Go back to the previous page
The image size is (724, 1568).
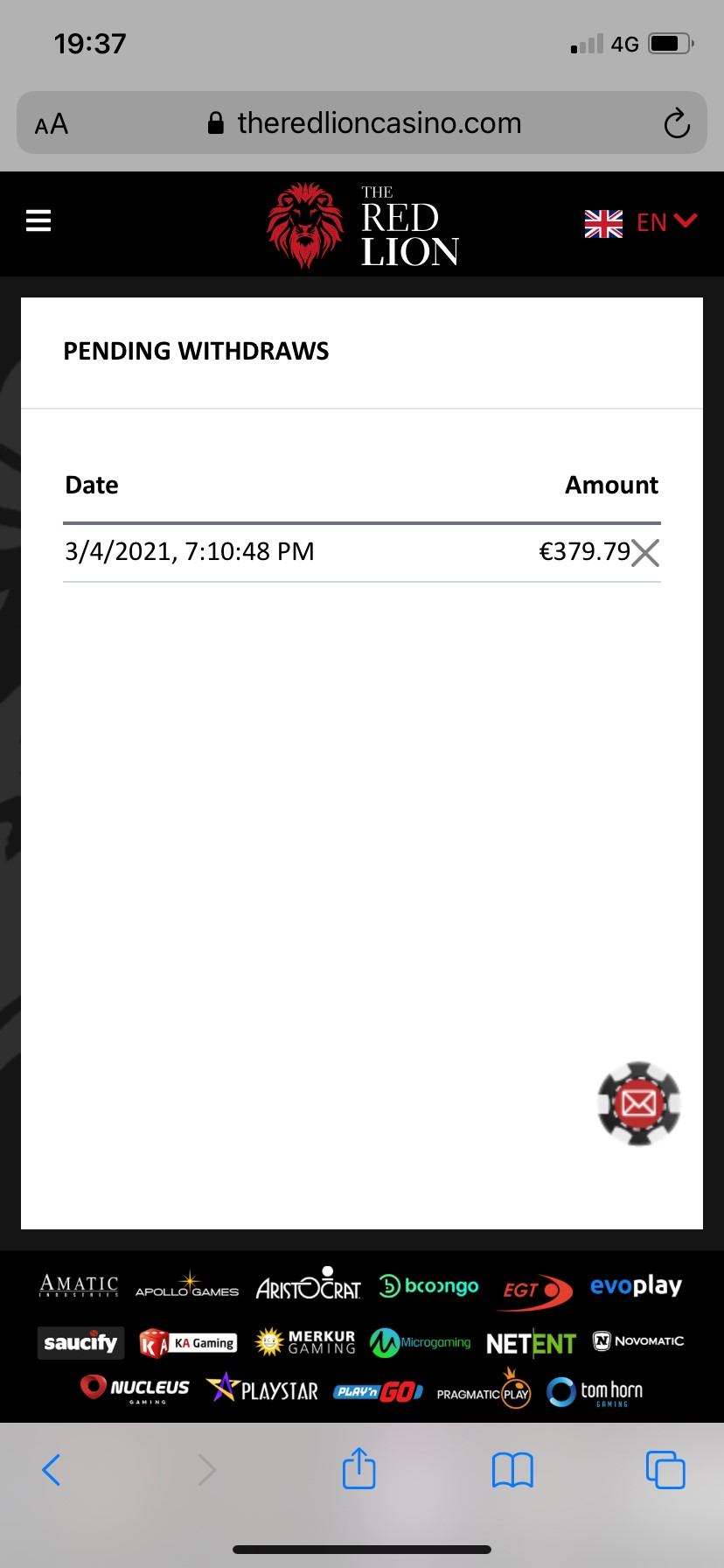click(x=52, y=1469)
